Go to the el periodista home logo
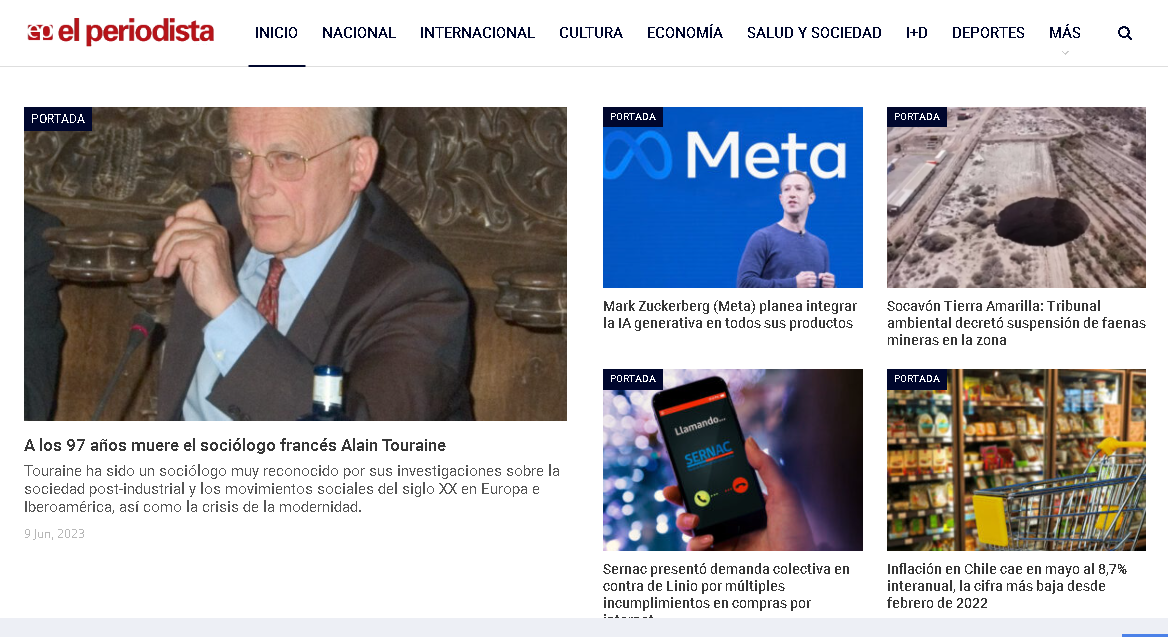Screen dimensions: 1168x637 click(120, 32)
